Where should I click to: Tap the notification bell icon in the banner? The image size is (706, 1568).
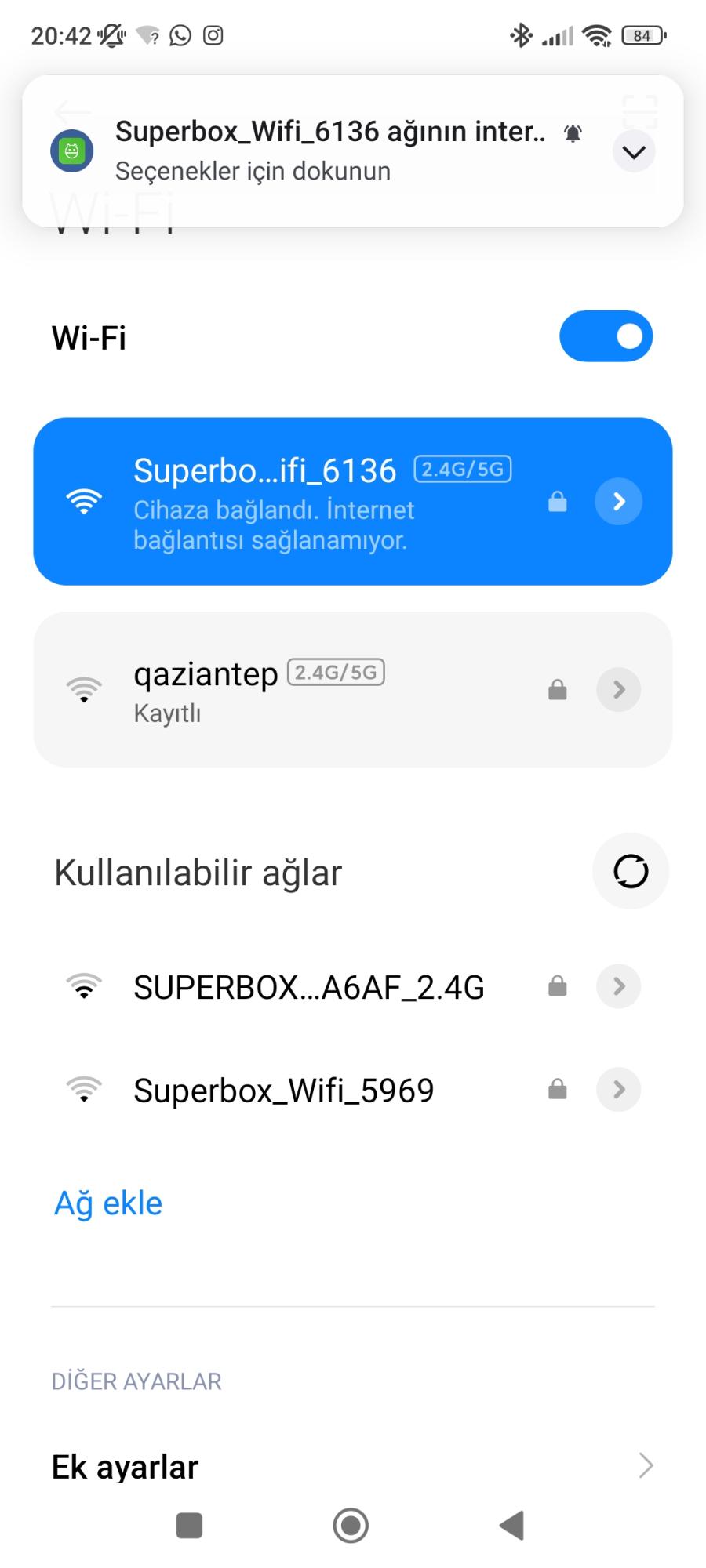[572, 132]
